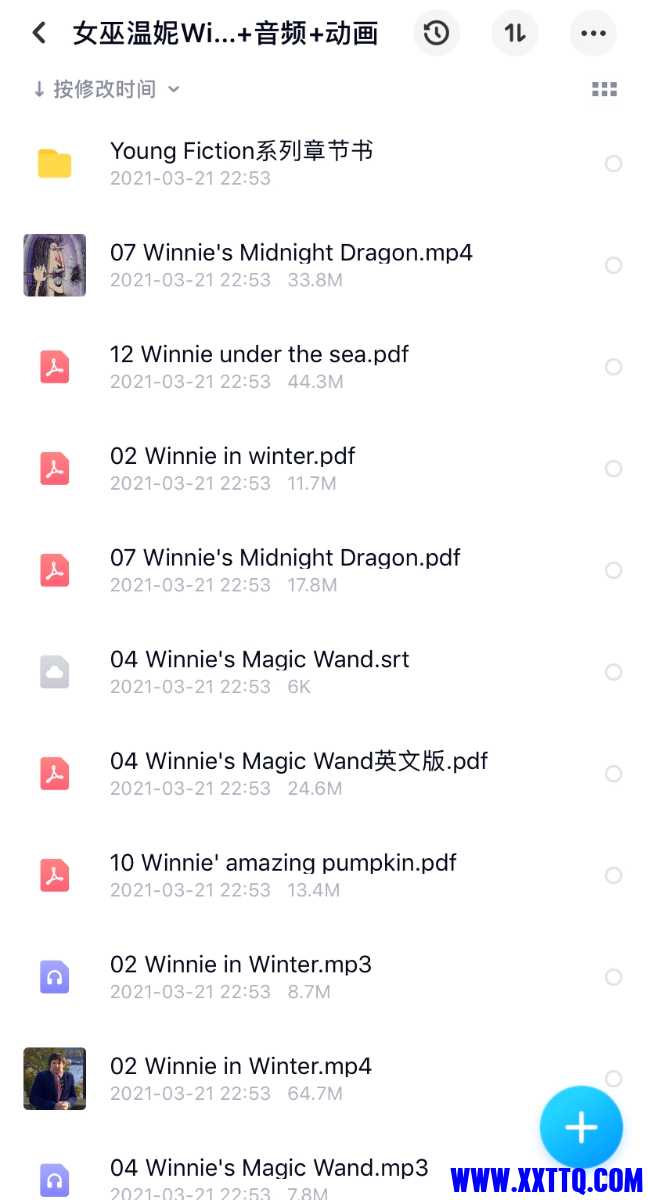Open the Young Fiction系列章节书 folder

click(x=241, y=152)
